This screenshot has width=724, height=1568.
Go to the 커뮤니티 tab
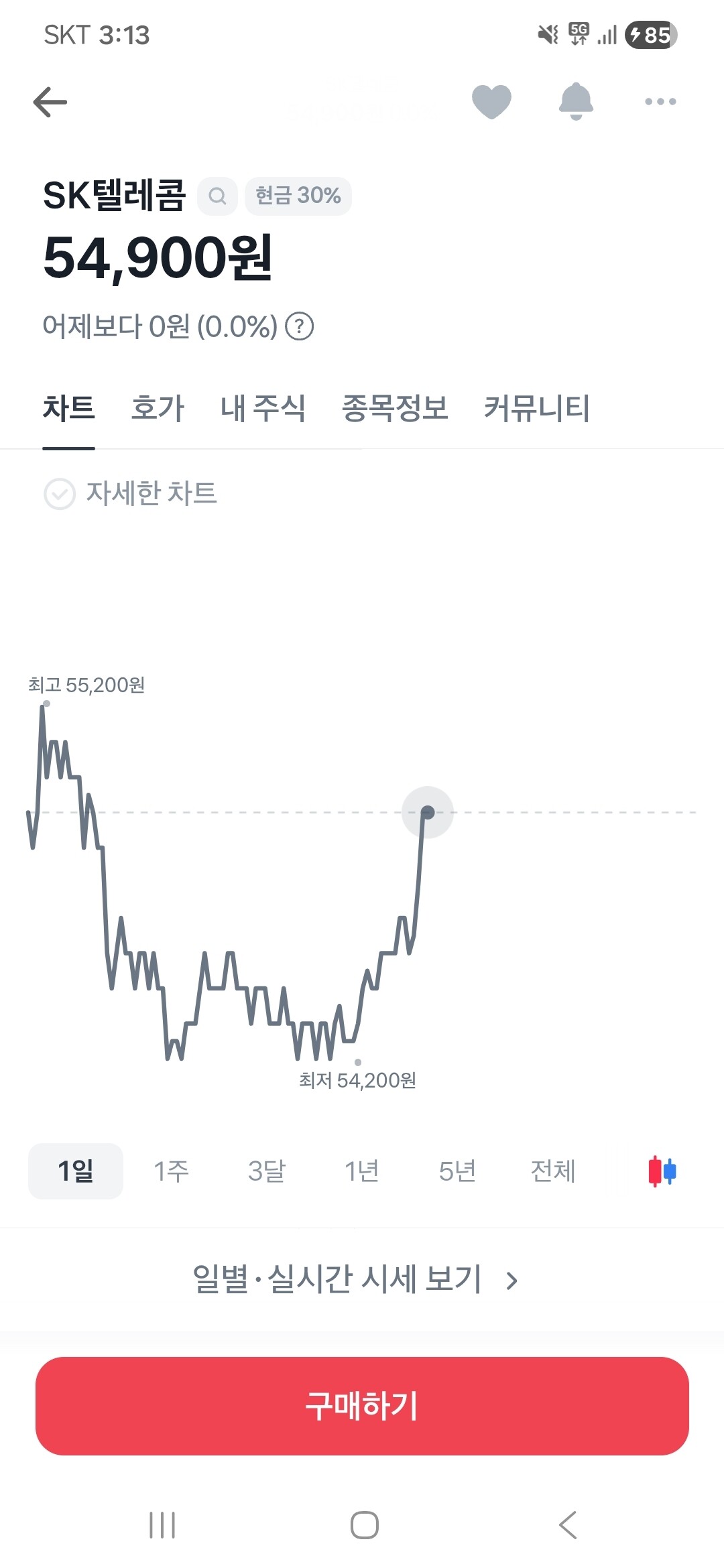pyautogui.click(x=537, y=408)
